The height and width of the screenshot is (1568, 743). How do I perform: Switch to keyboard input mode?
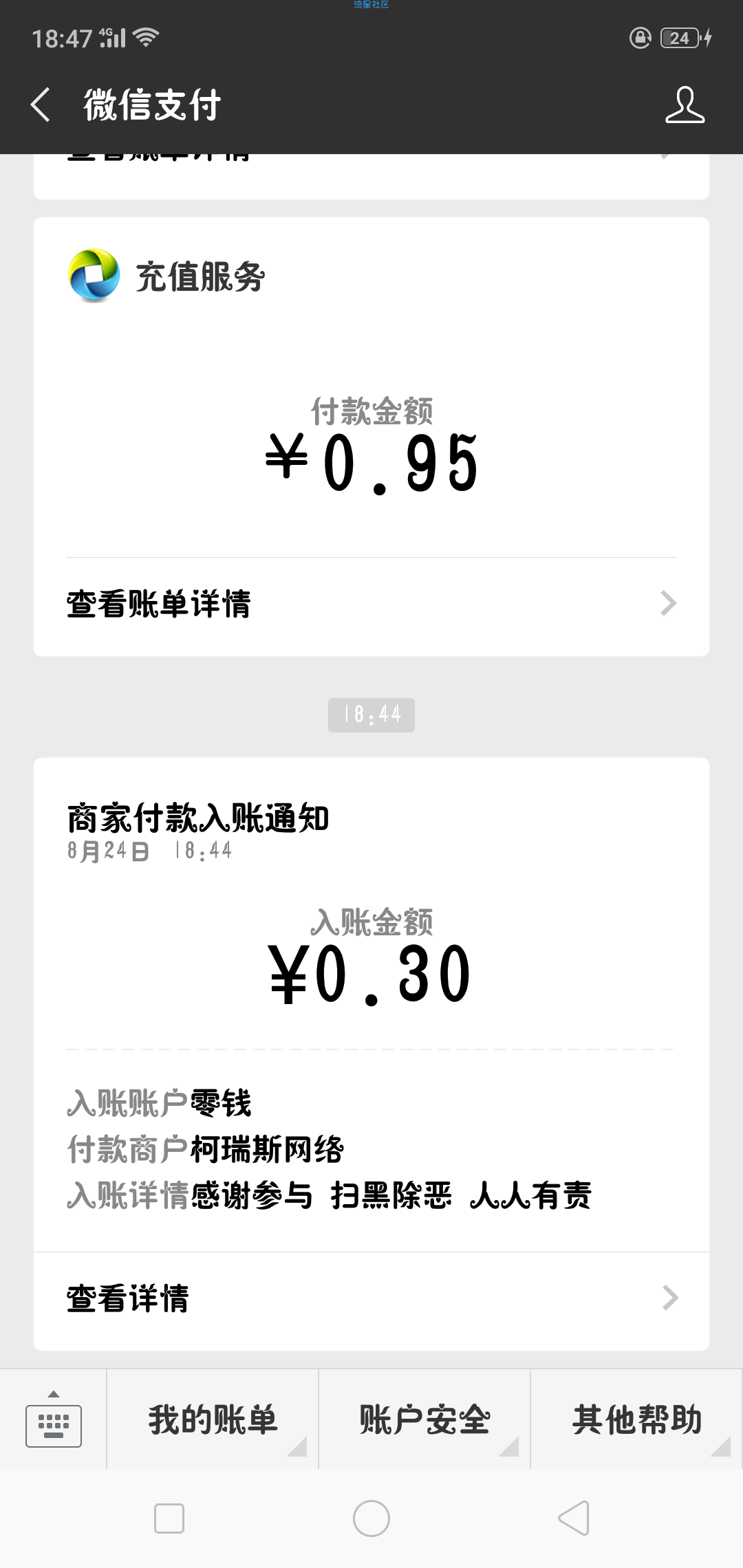[54, 1419]
